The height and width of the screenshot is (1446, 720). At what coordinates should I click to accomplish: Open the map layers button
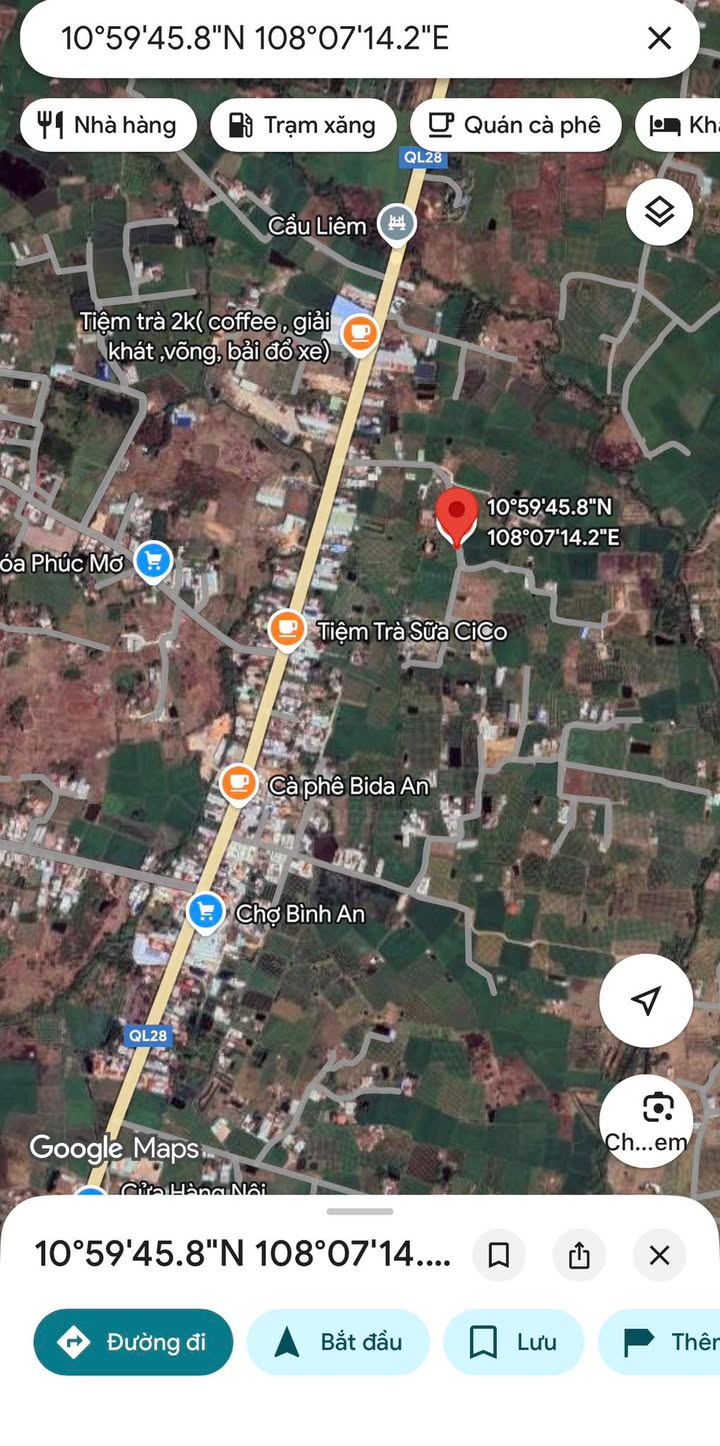(659, 212)
